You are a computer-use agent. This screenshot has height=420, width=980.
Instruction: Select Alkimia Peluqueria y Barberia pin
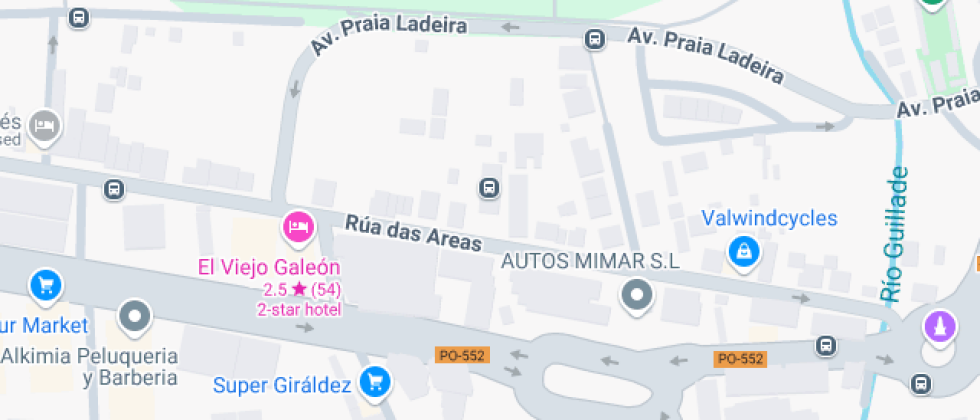coord(134,317)
